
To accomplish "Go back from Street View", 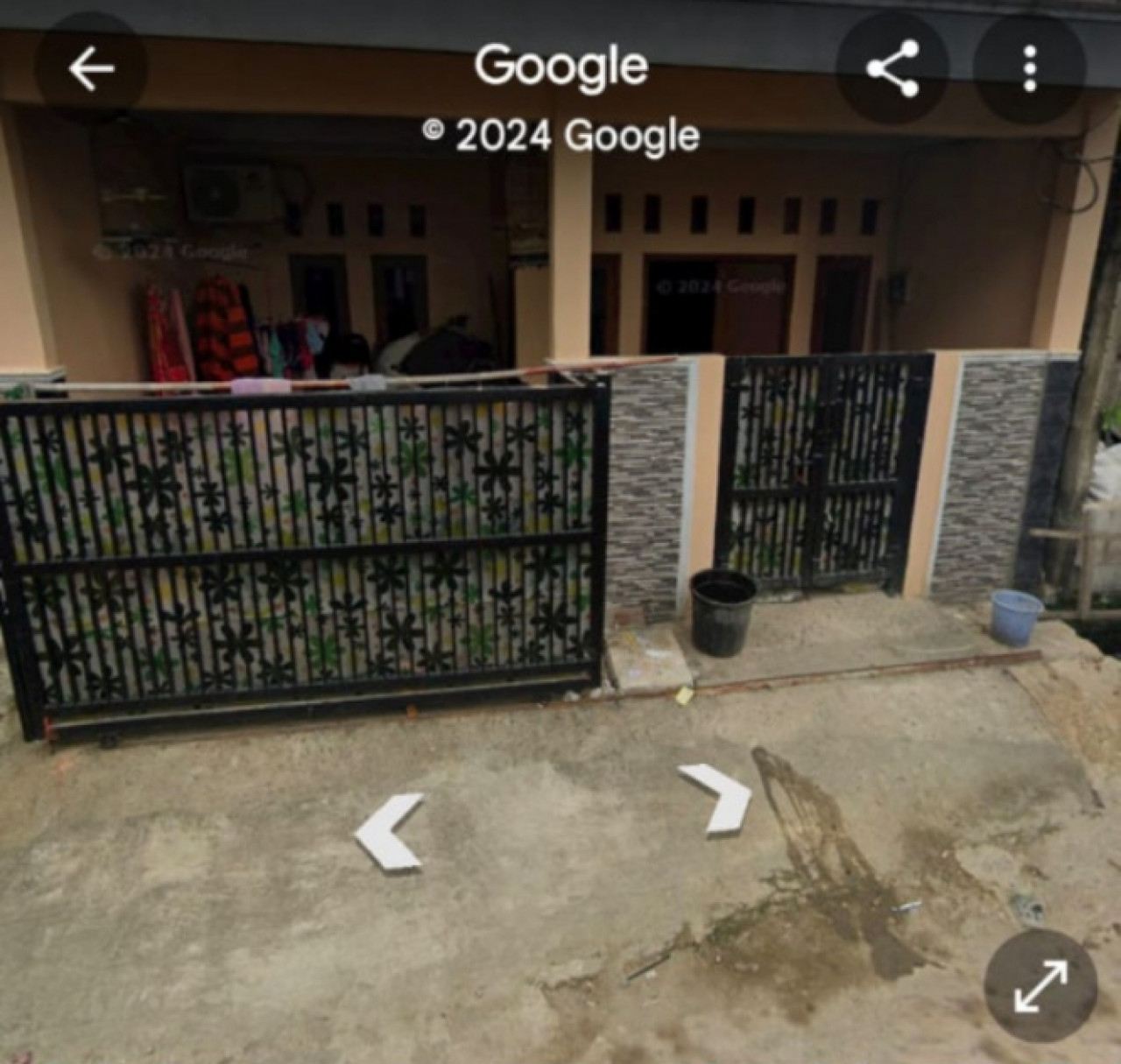I will [x=91, y=69].
